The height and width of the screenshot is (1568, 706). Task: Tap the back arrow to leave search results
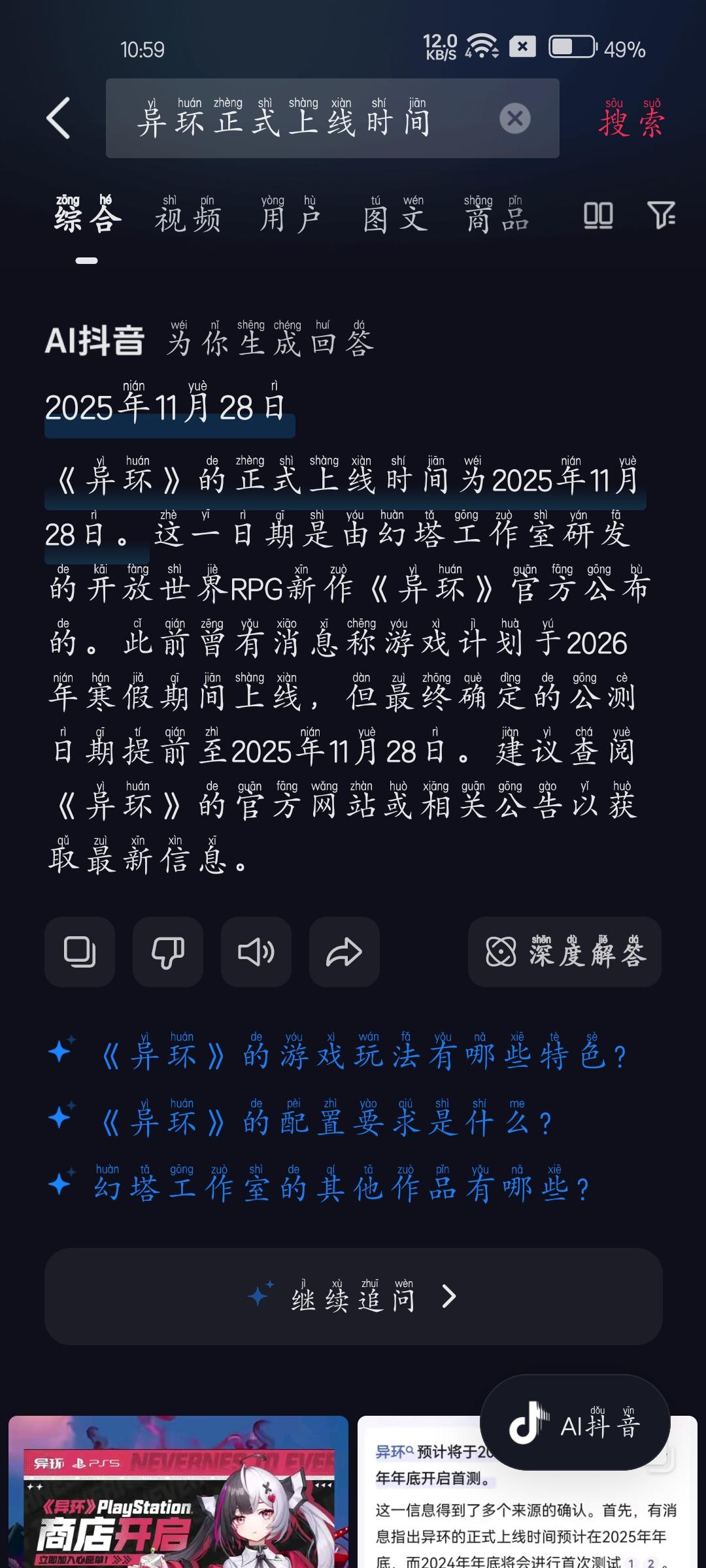58,120
